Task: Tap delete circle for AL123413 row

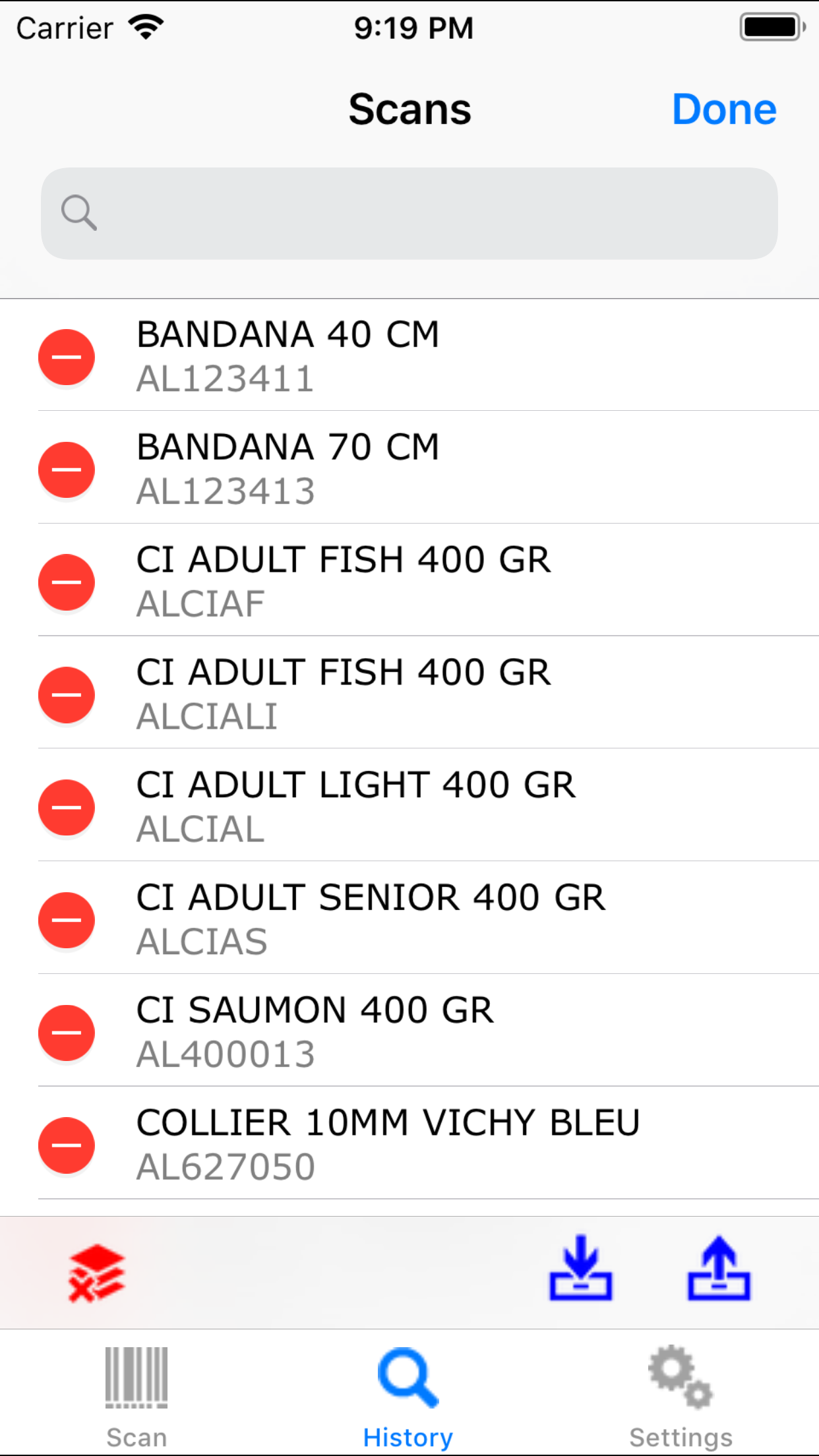Action: (67, 469)
